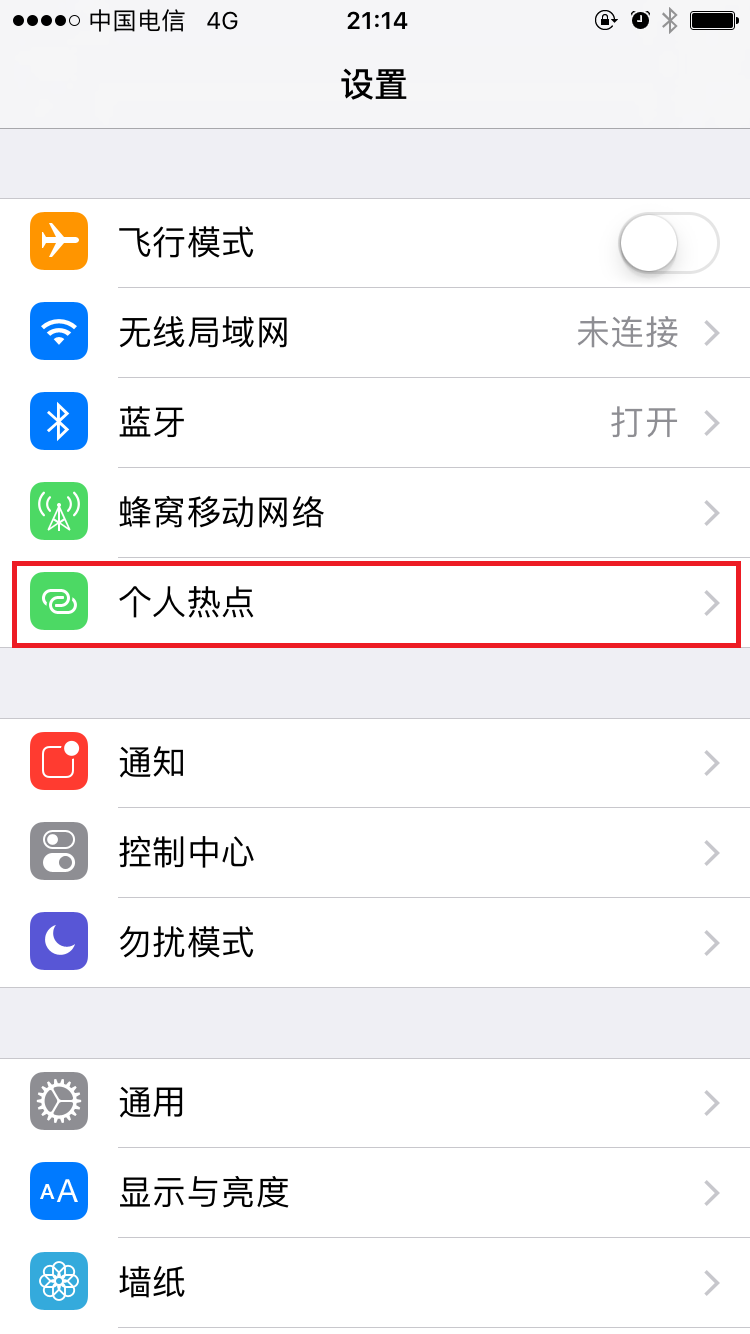Open 蓝牙 Bluetooth settings
The height and width of the screenshot is (1334, 750).
[375, 423]
